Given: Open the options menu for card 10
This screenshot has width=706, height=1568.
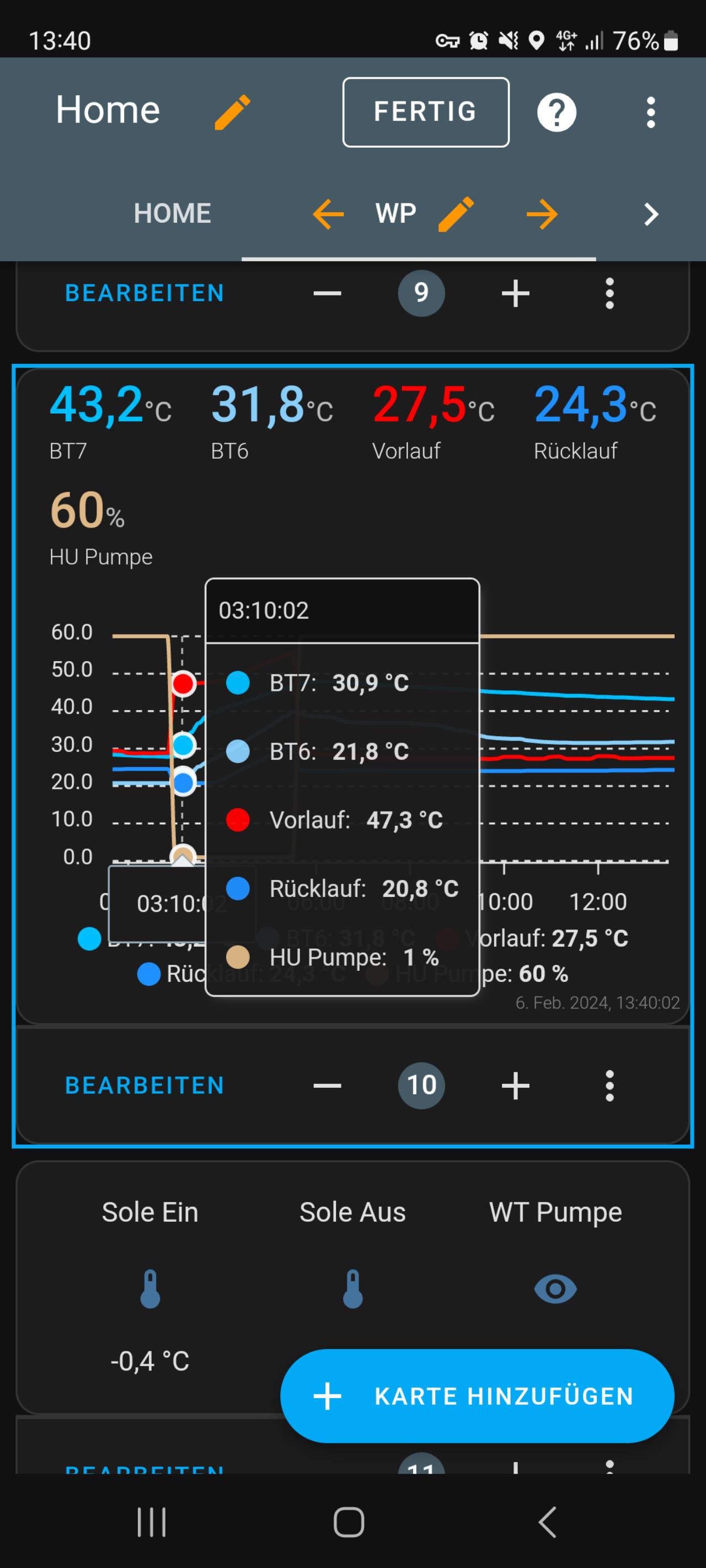Looking at the screenshot, I should [x=609, y=1086].
